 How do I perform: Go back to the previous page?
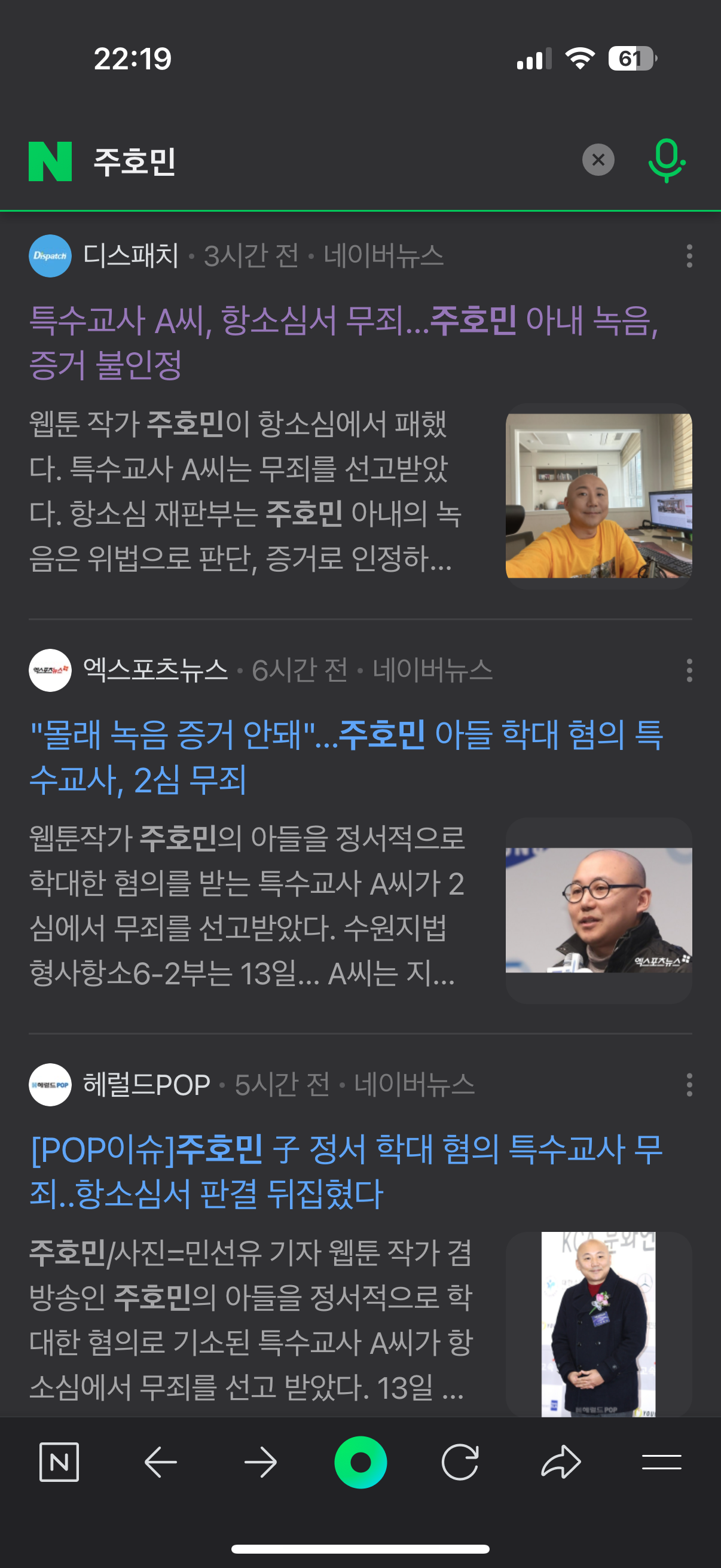point(160,1462)
